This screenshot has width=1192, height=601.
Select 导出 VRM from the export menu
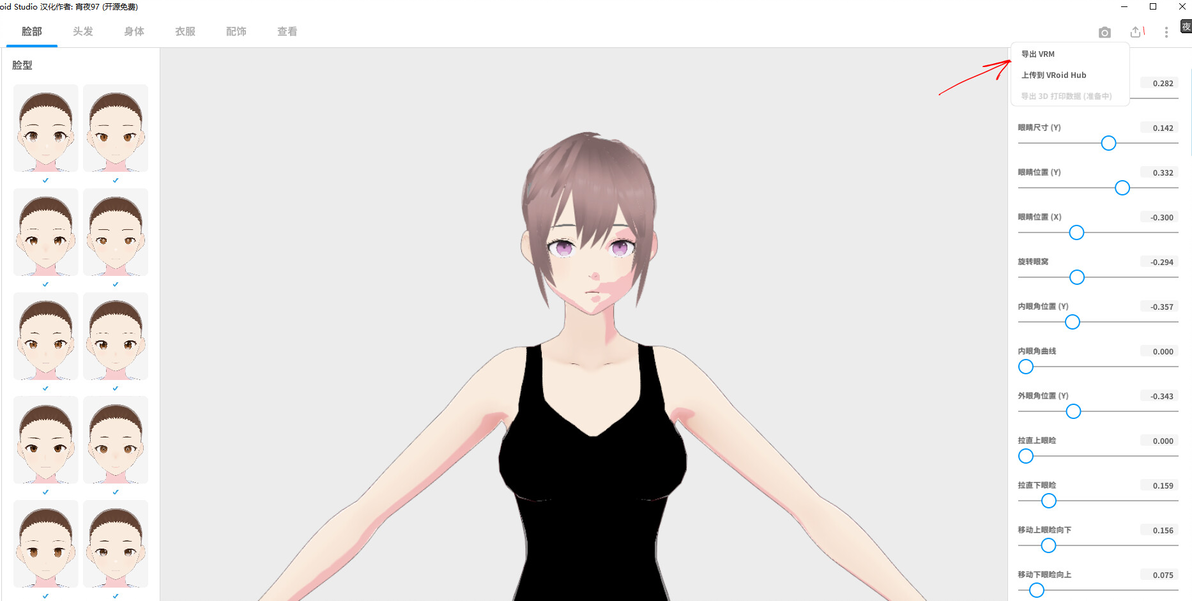pos(1038,54)
